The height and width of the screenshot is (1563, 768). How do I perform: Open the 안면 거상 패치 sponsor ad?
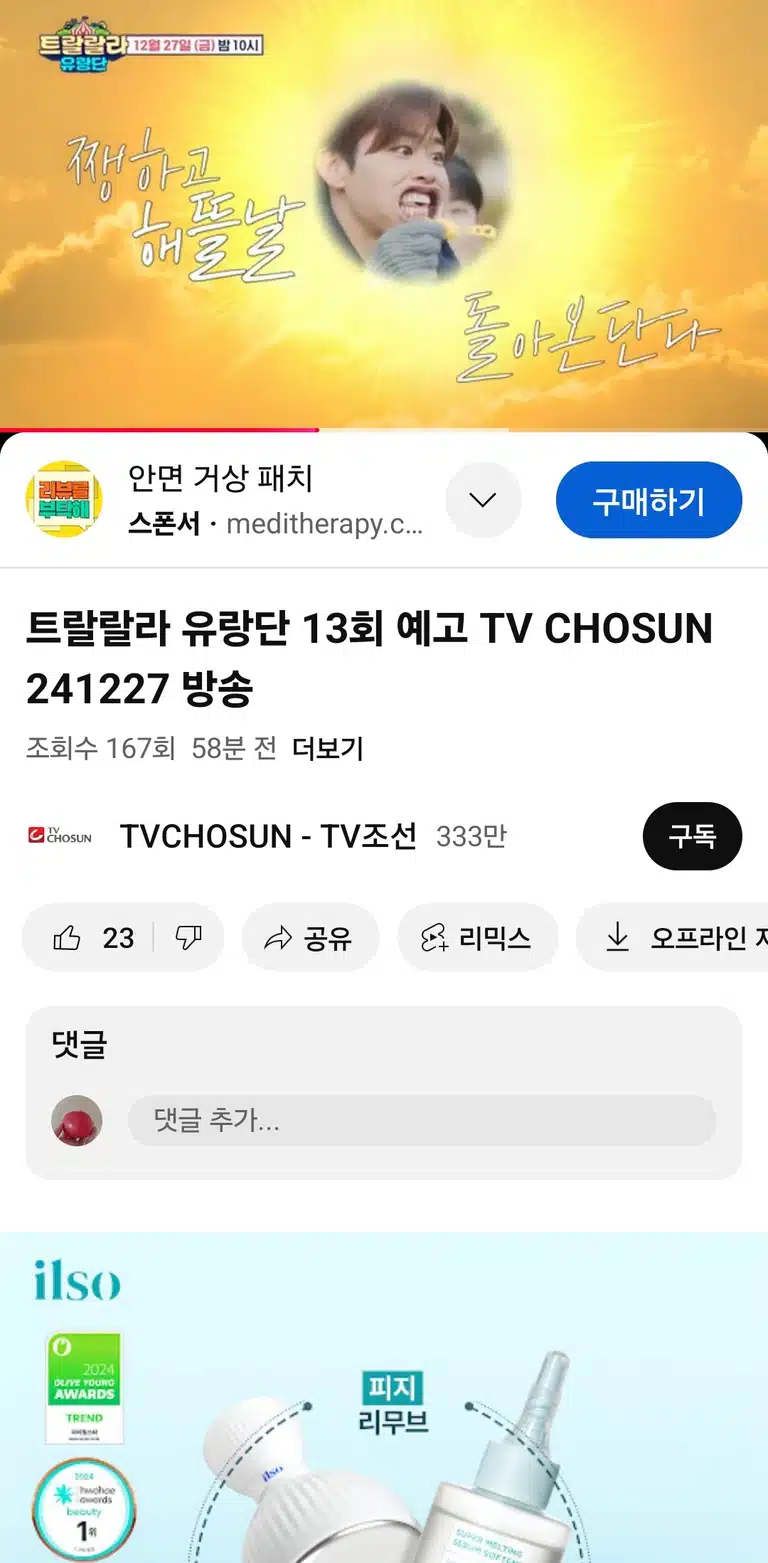point(221,478)
